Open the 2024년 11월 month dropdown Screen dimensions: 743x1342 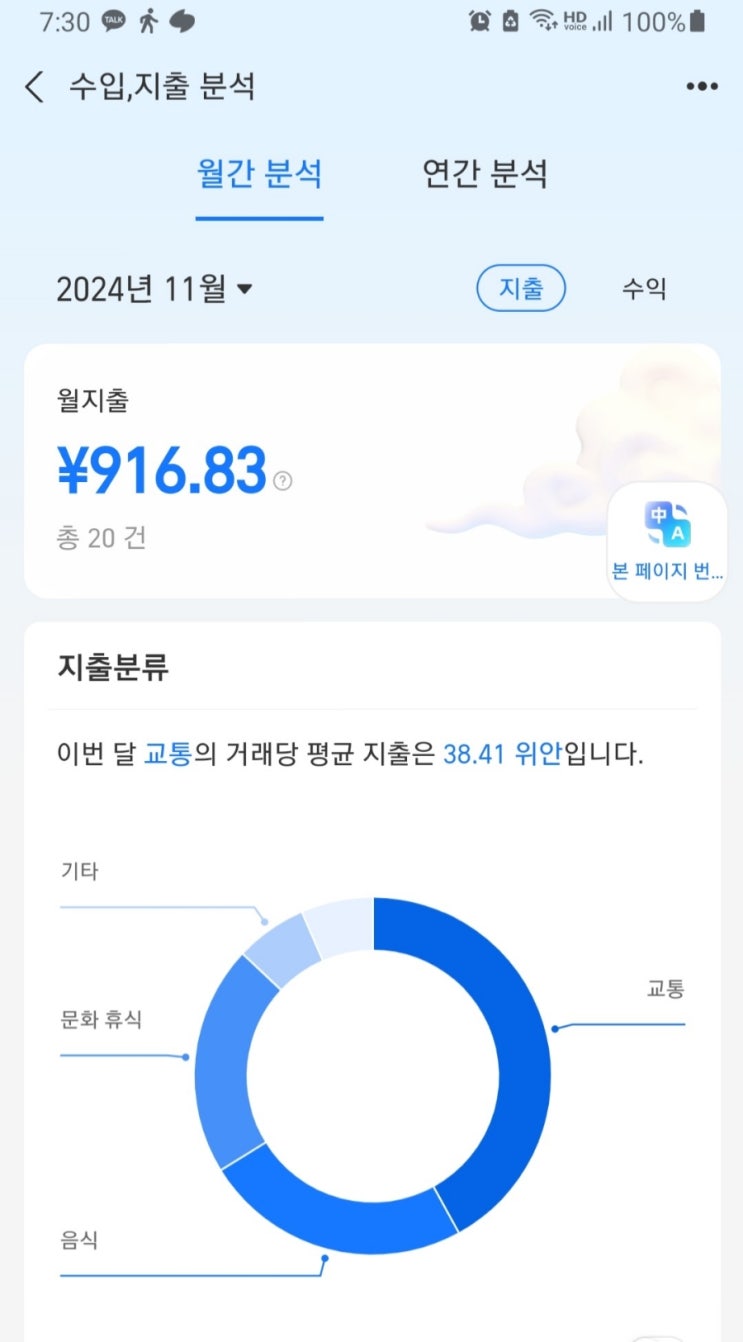click(154, 290)
